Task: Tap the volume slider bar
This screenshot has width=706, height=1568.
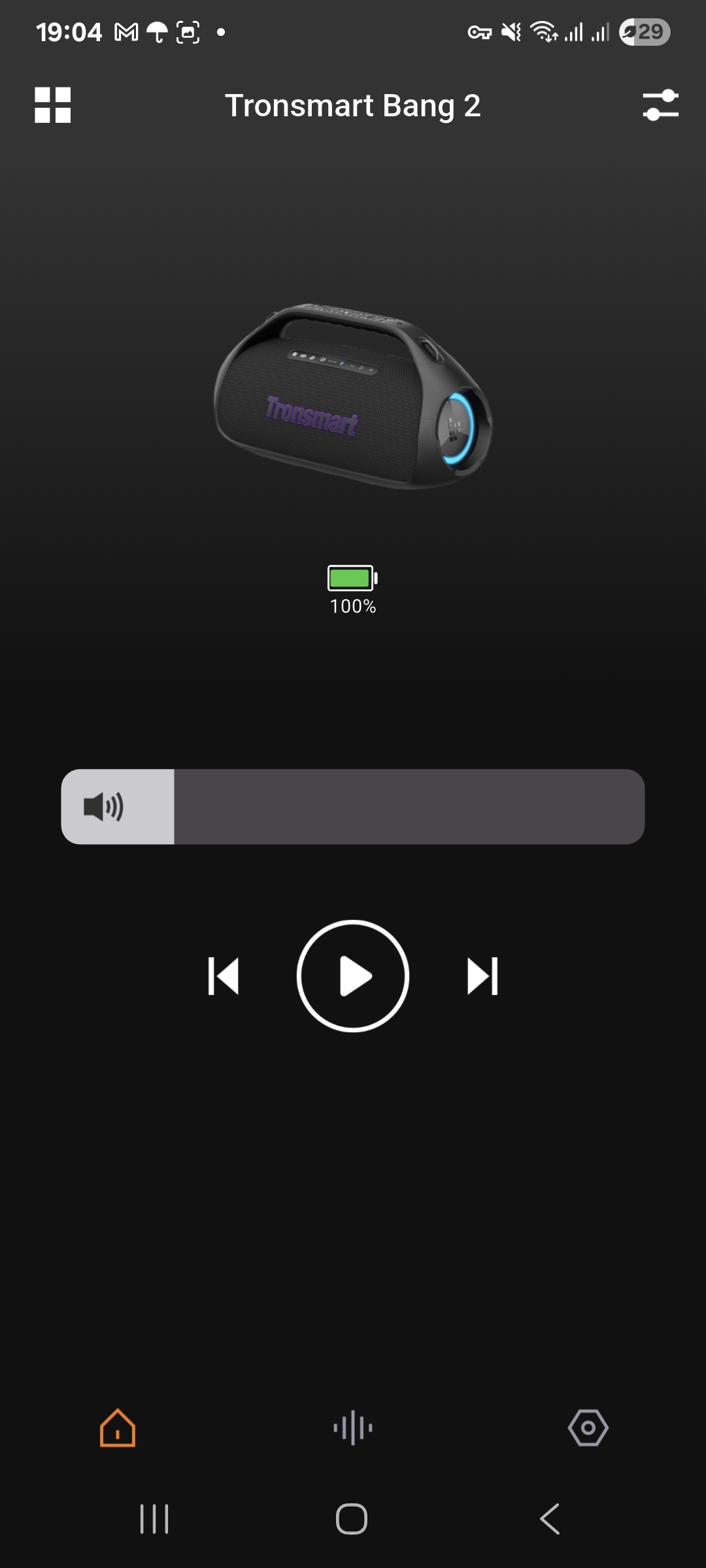Action: click(353, 807)
